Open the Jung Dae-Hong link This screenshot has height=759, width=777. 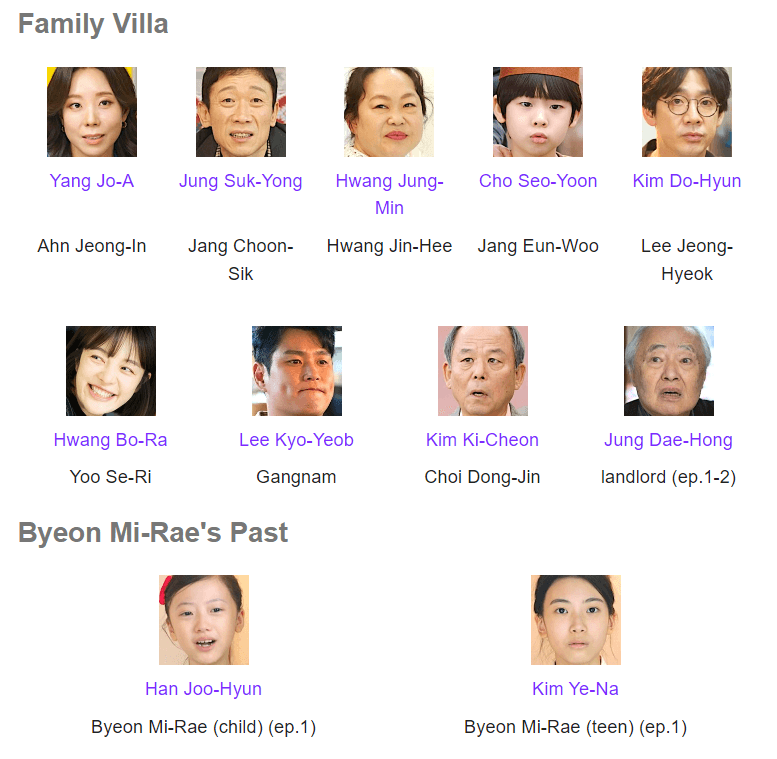[x=668, y=440]
